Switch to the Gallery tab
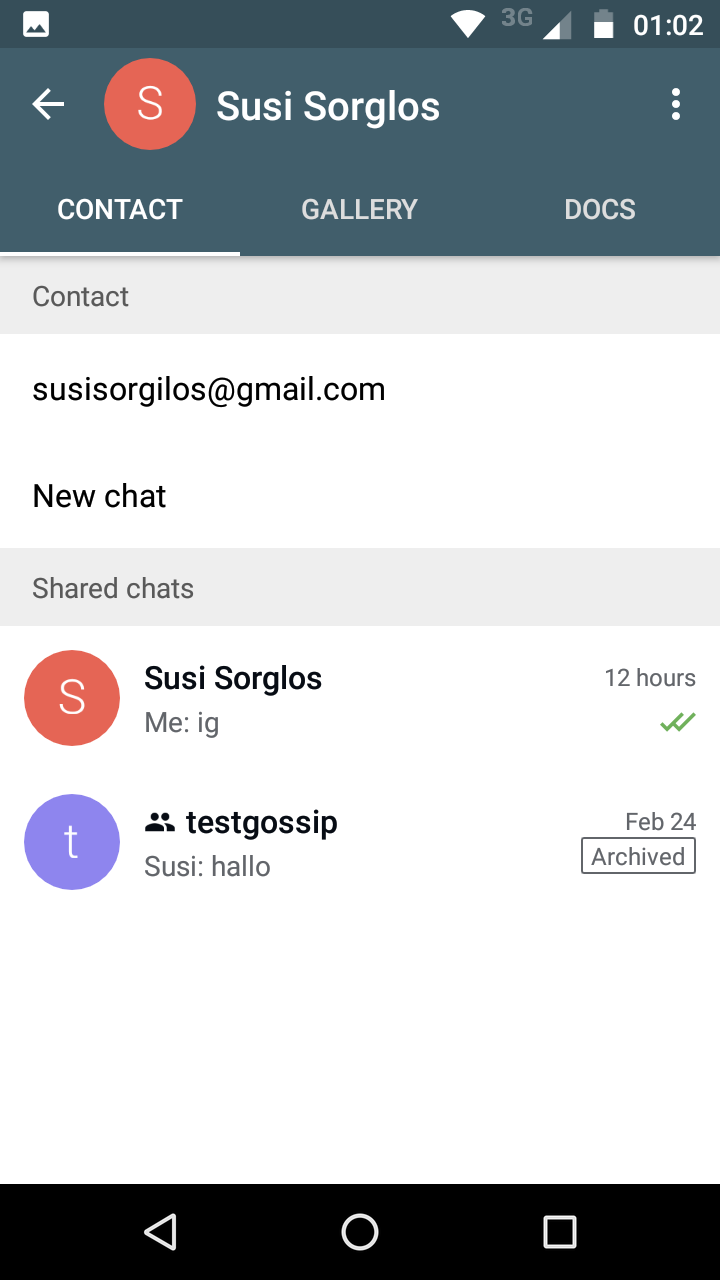 click(359, 210)
